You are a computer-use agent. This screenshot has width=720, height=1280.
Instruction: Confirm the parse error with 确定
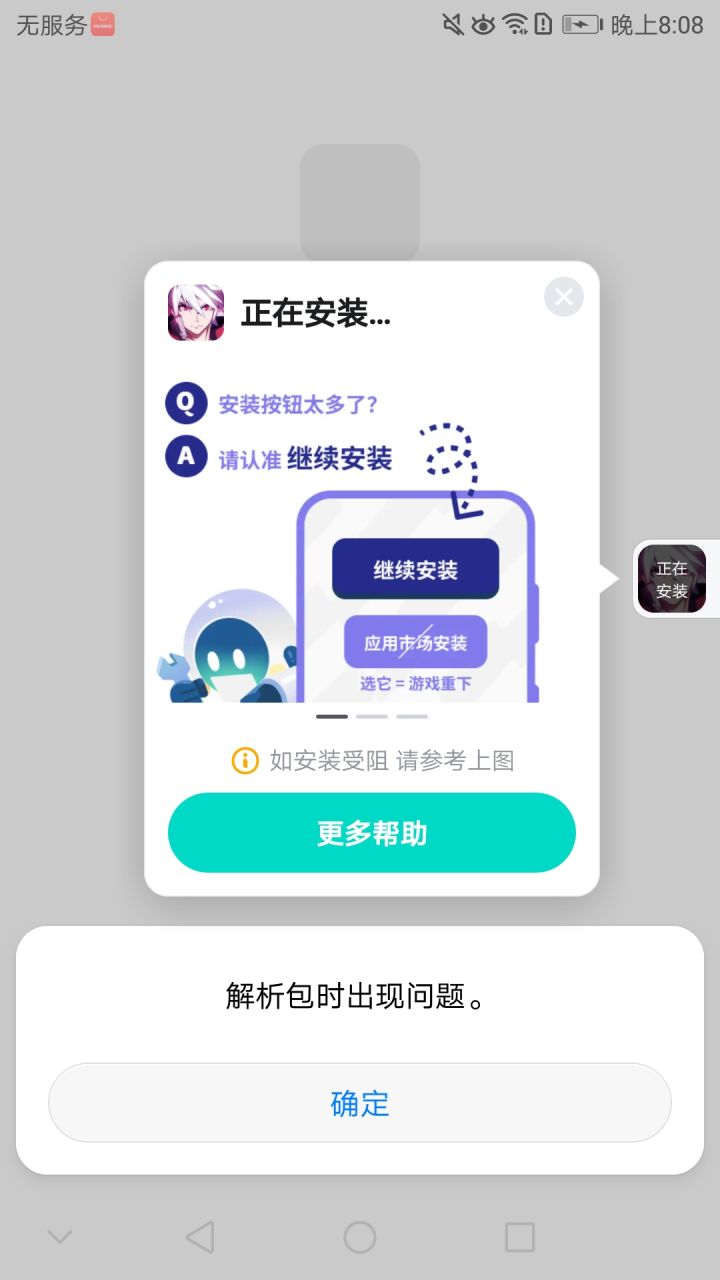360,1102
